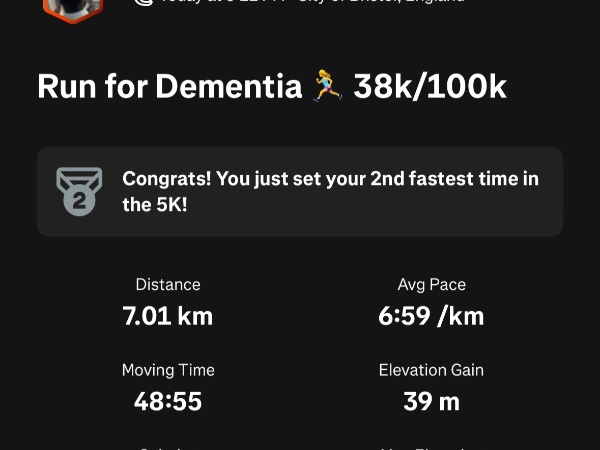Open the athlete's profile picture
This screenshot has width=600, height=450.
tap(73, 8)
